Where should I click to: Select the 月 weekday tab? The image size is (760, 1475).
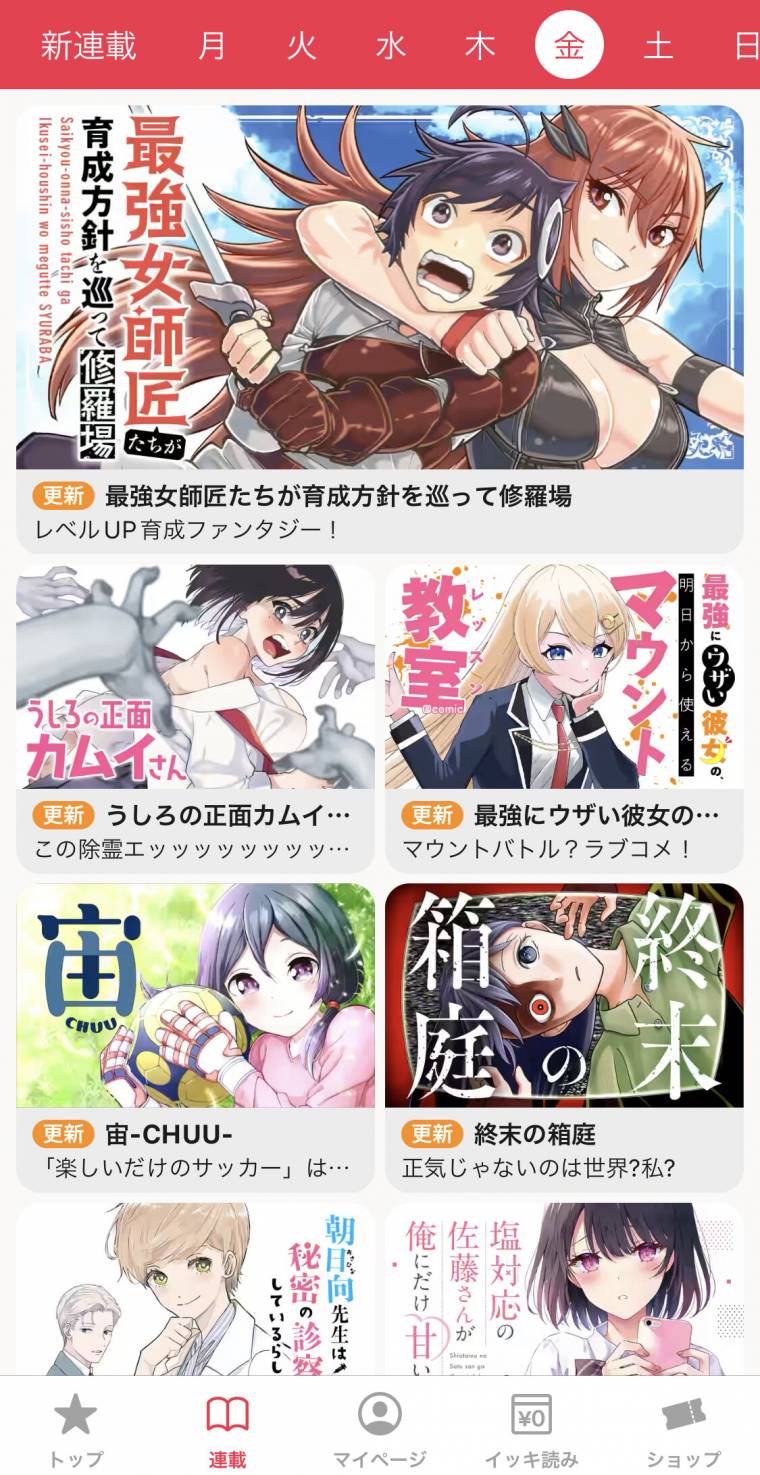tap(211, 46)
